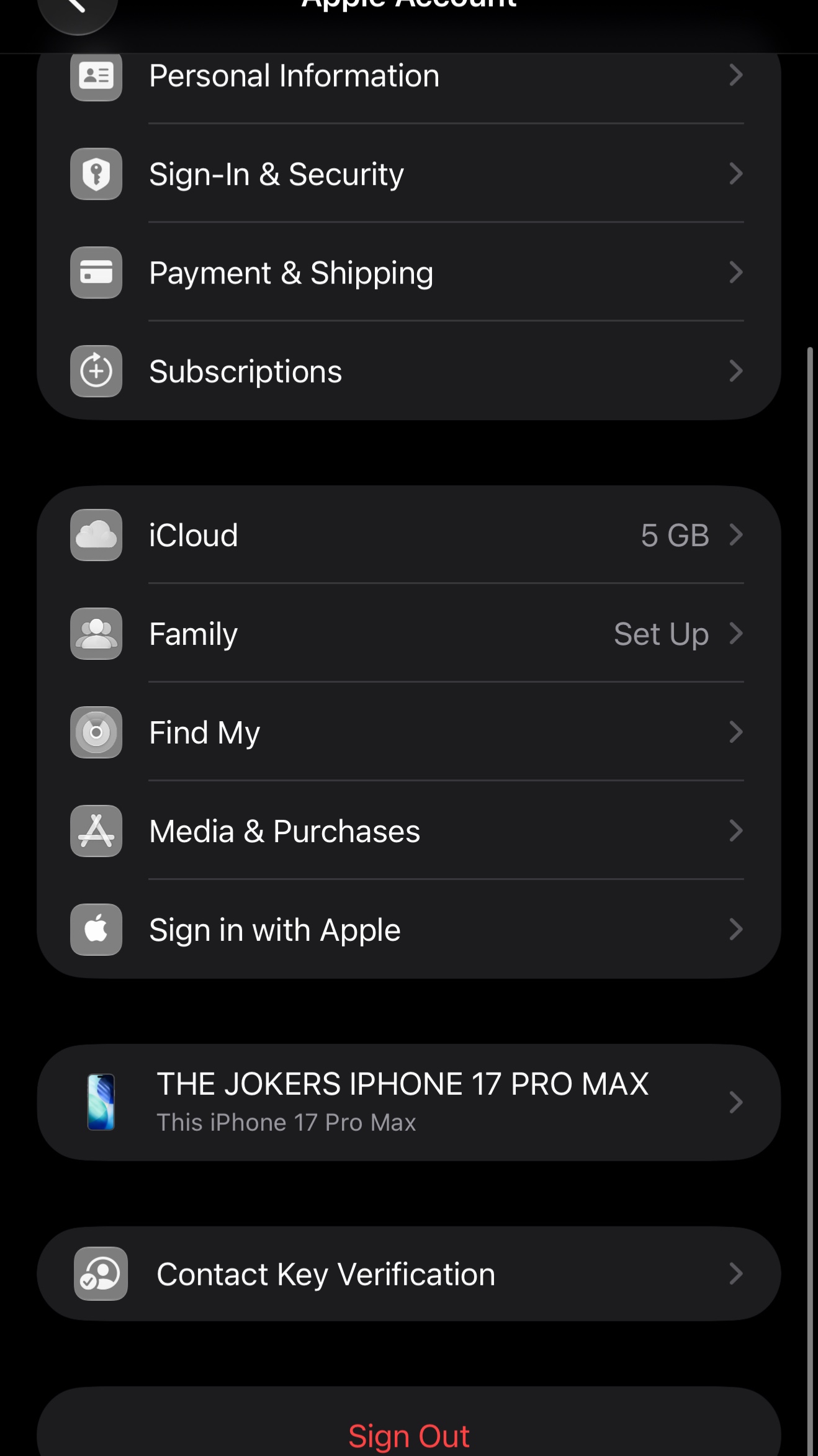Set up Family sharing
The height and width of the screenshot is (1456, 818).
(x=408, y=634)
